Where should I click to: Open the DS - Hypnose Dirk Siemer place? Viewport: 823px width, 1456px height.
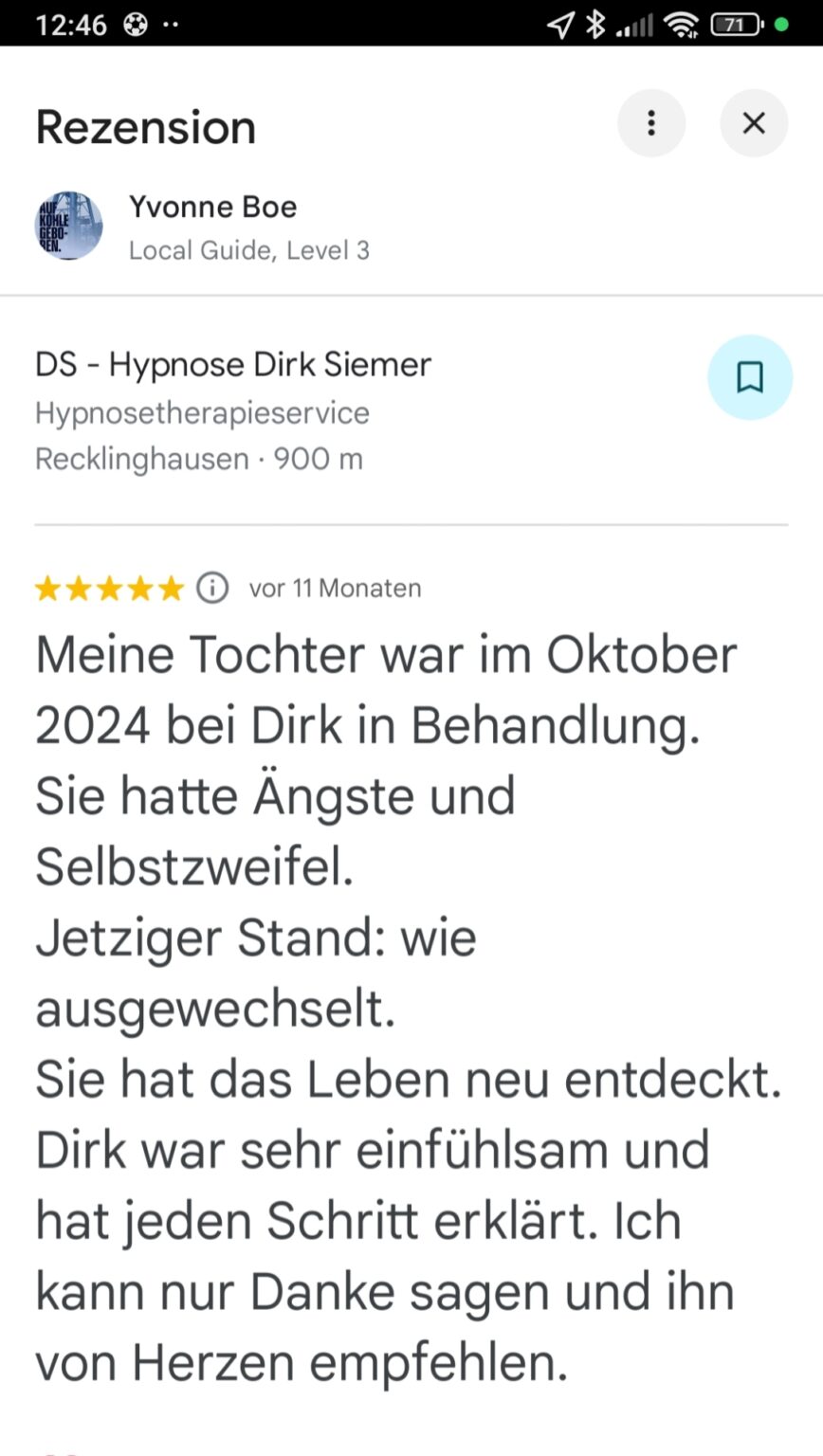coord(233,365)
